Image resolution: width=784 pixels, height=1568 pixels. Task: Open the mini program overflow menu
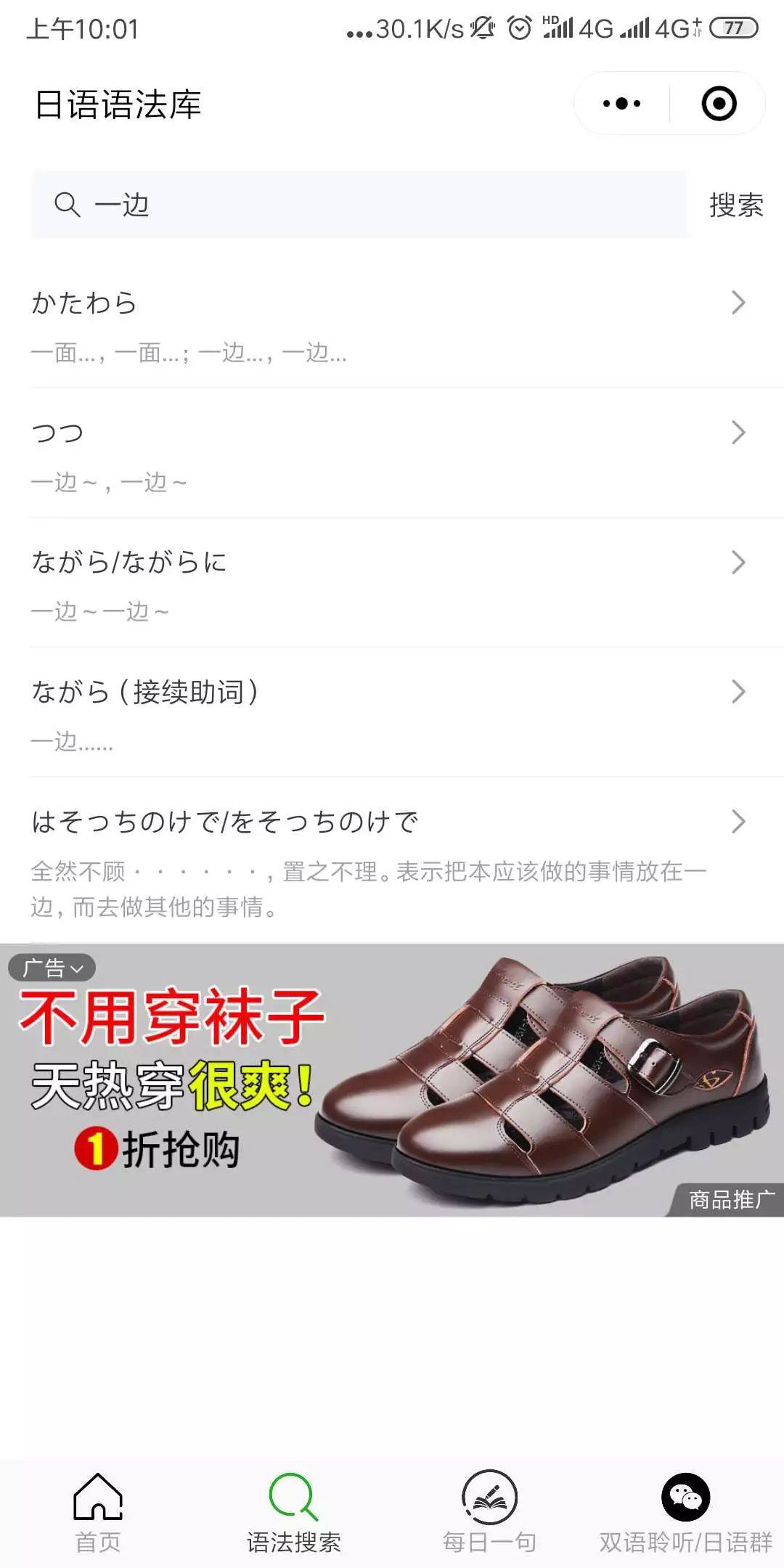coord(622,104)
